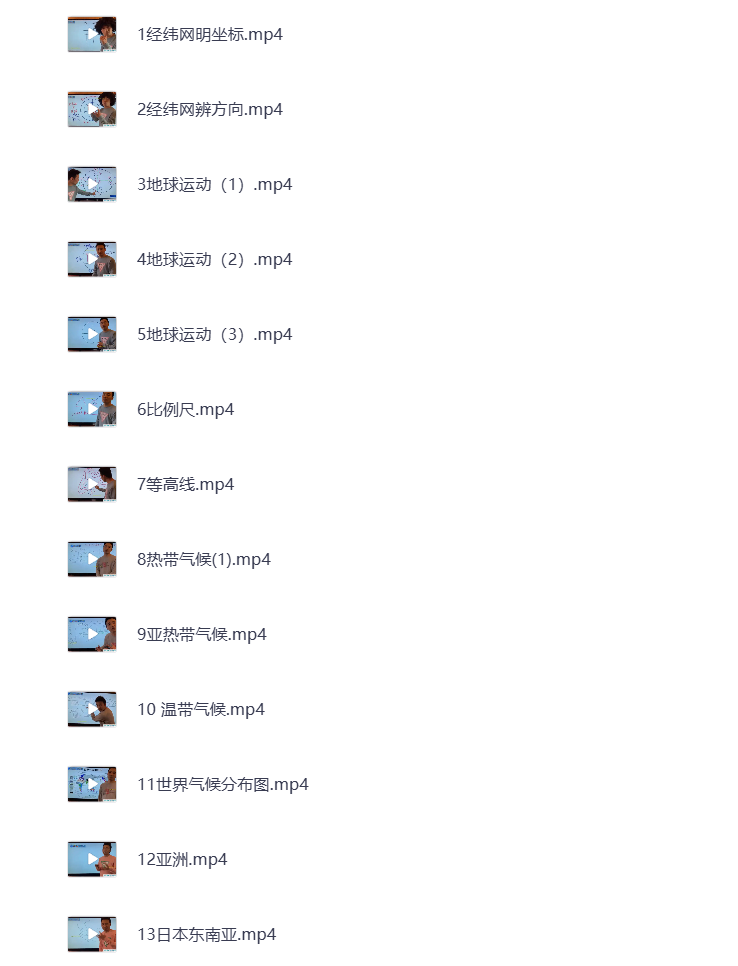The image size is (738, 966).
Task: Open video 1经纬网明坐标.mp4
Action: tap(209, 34)
